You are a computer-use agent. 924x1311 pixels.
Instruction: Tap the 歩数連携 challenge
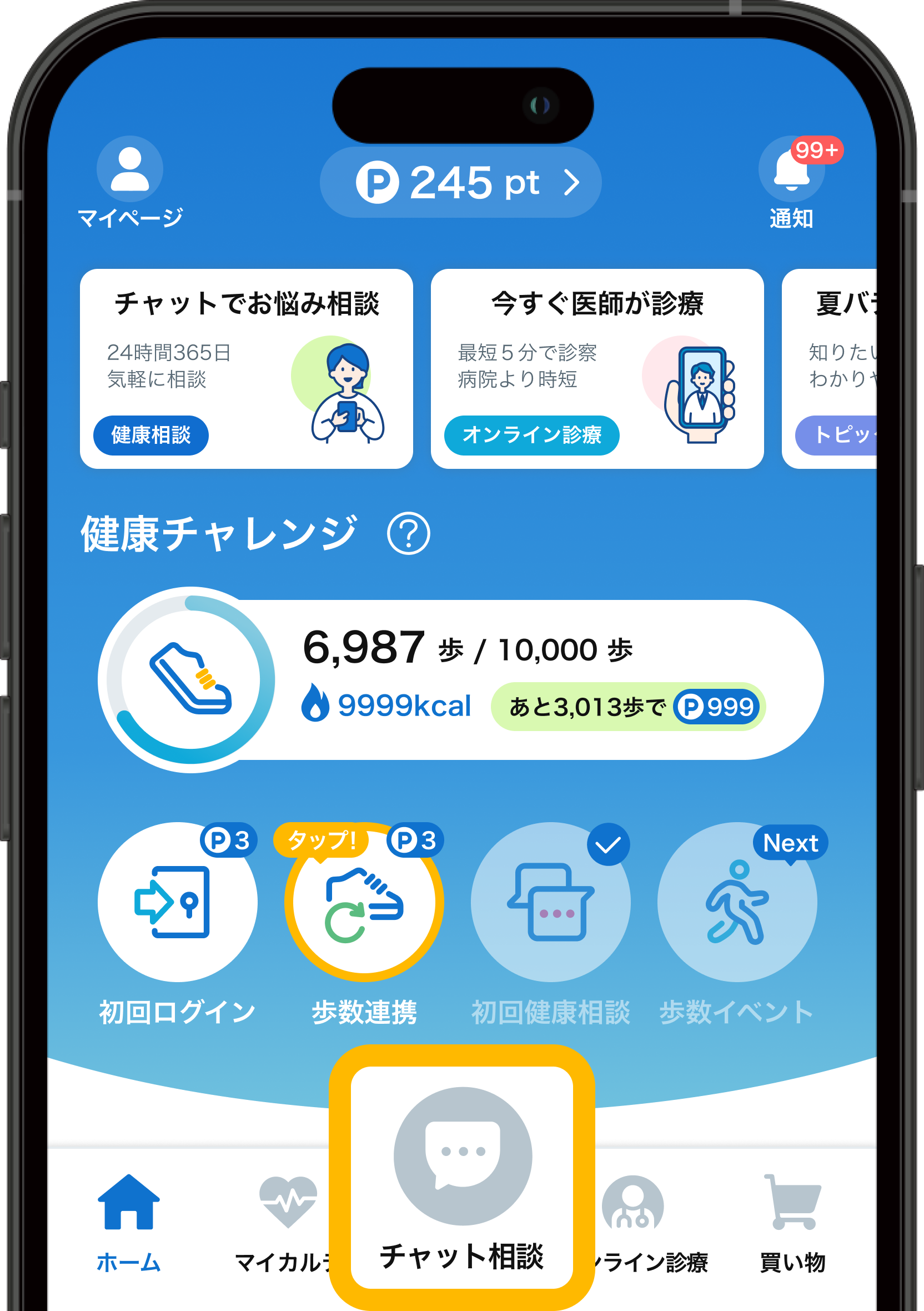pyautogui.click(x=364, y=902)
